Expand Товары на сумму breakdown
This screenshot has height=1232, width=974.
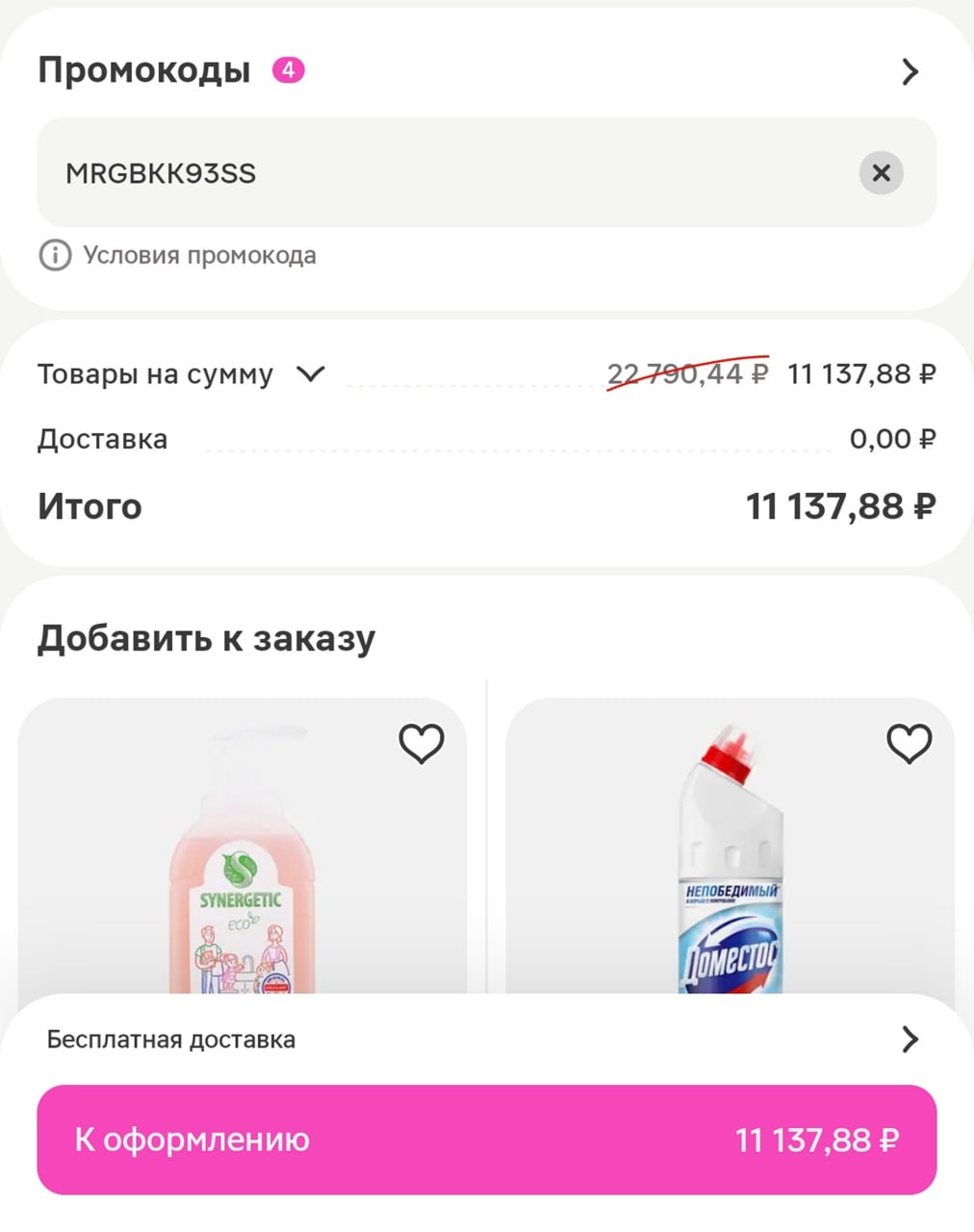point(310,373)
